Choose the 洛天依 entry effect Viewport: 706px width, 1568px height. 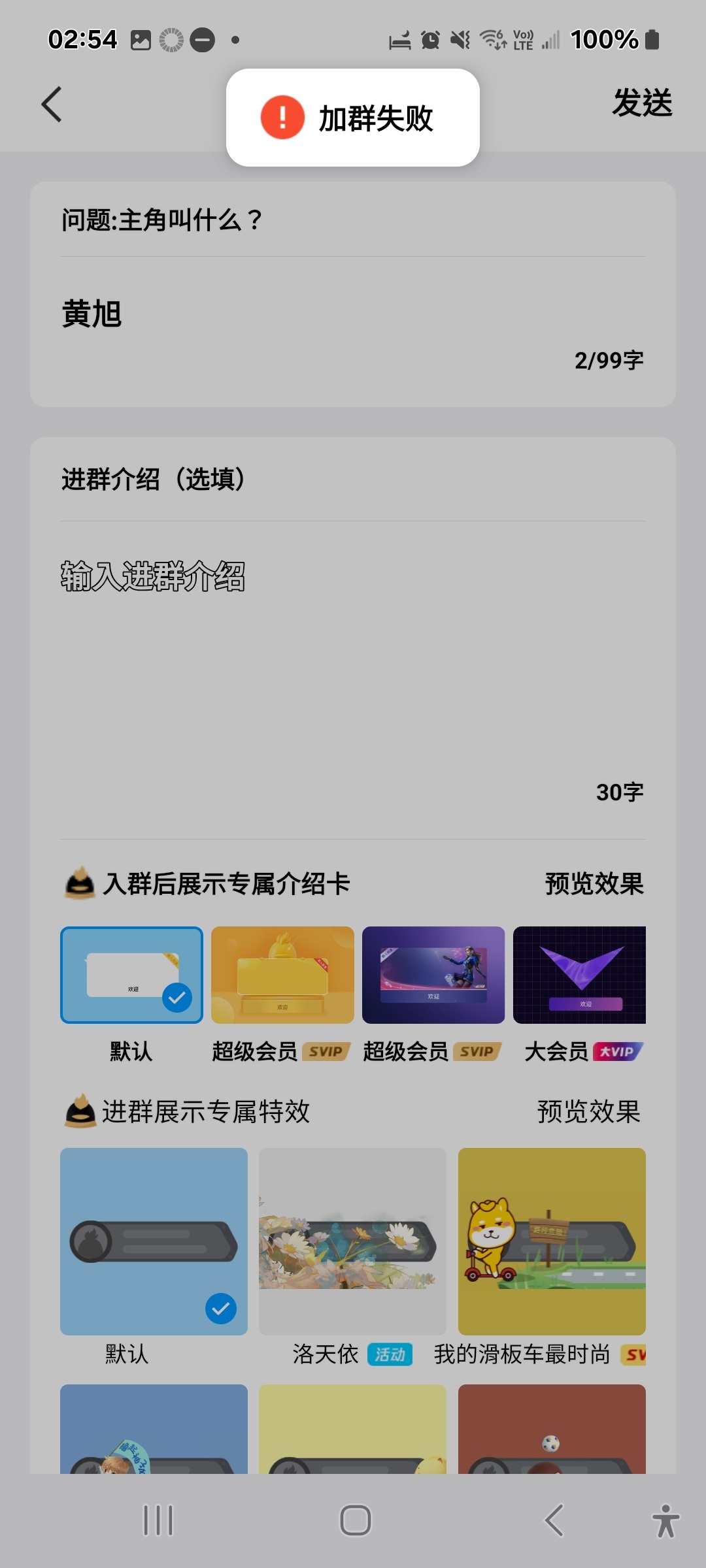(352, 1241)
